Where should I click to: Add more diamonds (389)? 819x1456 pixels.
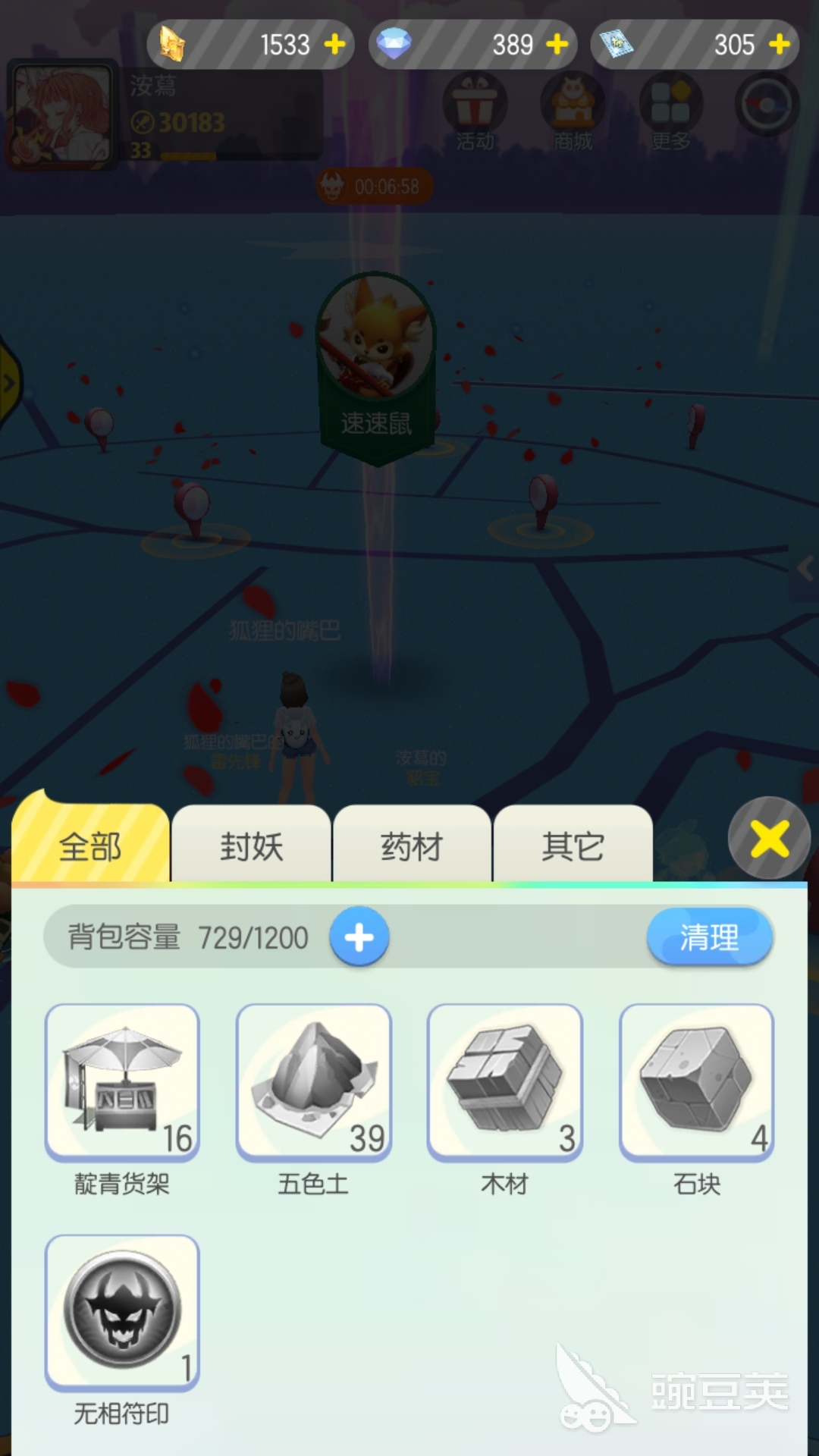[557, 45]
